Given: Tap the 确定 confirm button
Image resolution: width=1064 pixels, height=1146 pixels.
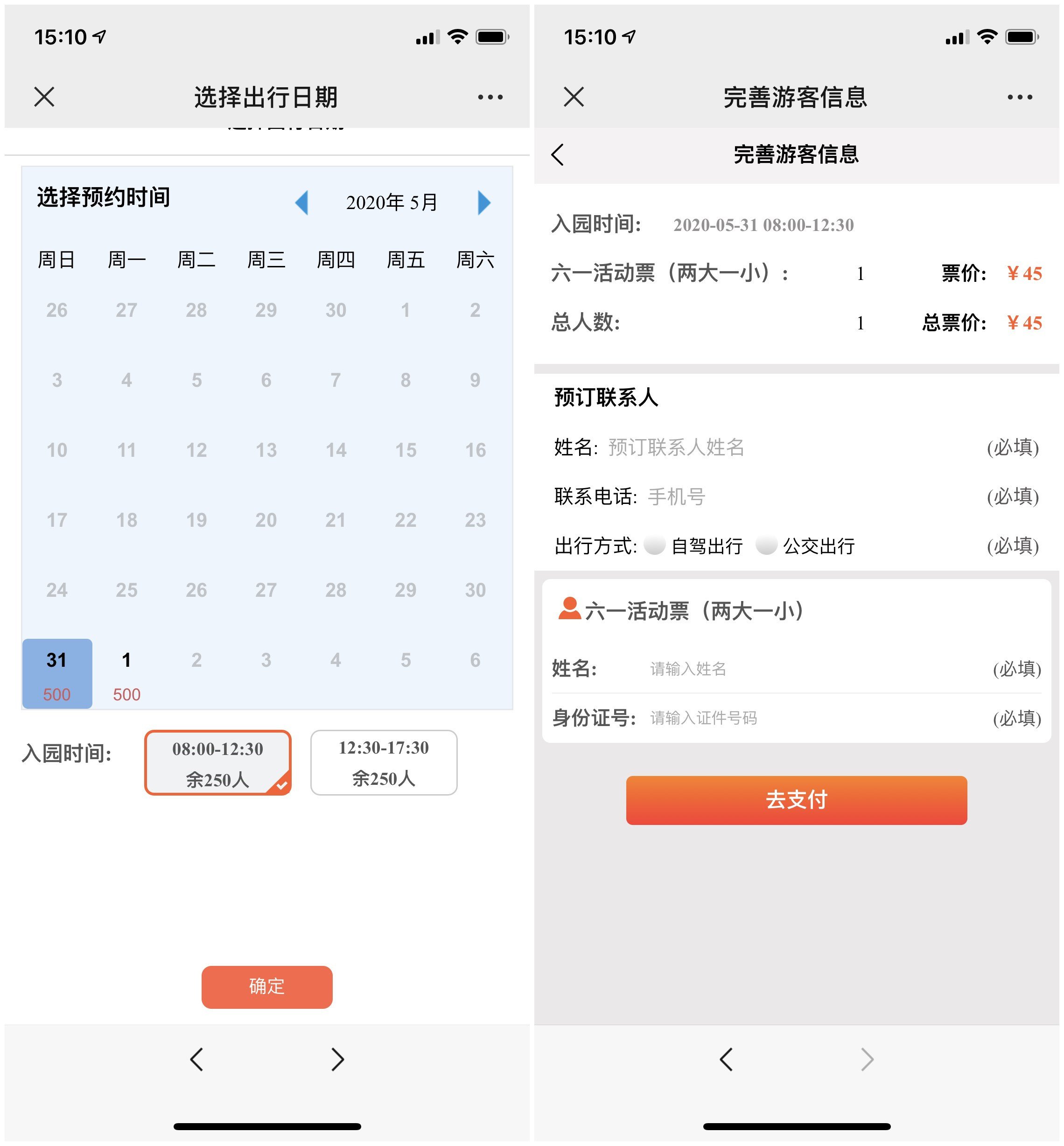Looking at the screenshot, I should 266,986.
